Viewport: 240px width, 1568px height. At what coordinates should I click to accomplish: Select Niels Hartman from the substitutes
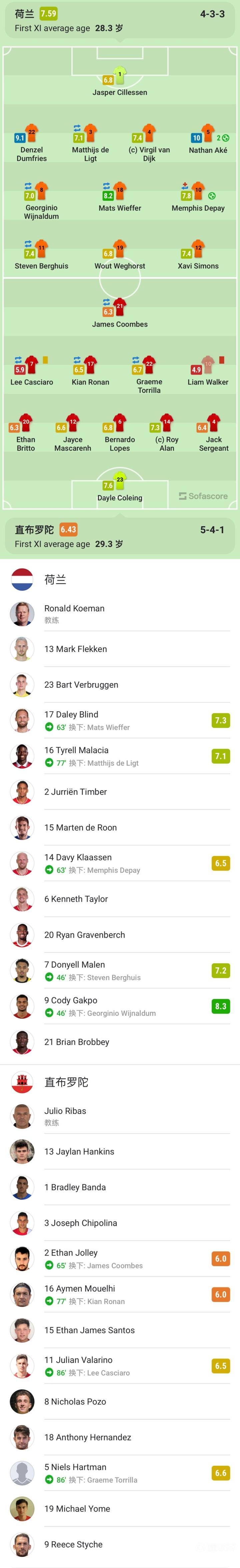pyautogui.click(x=120, y=1472)
